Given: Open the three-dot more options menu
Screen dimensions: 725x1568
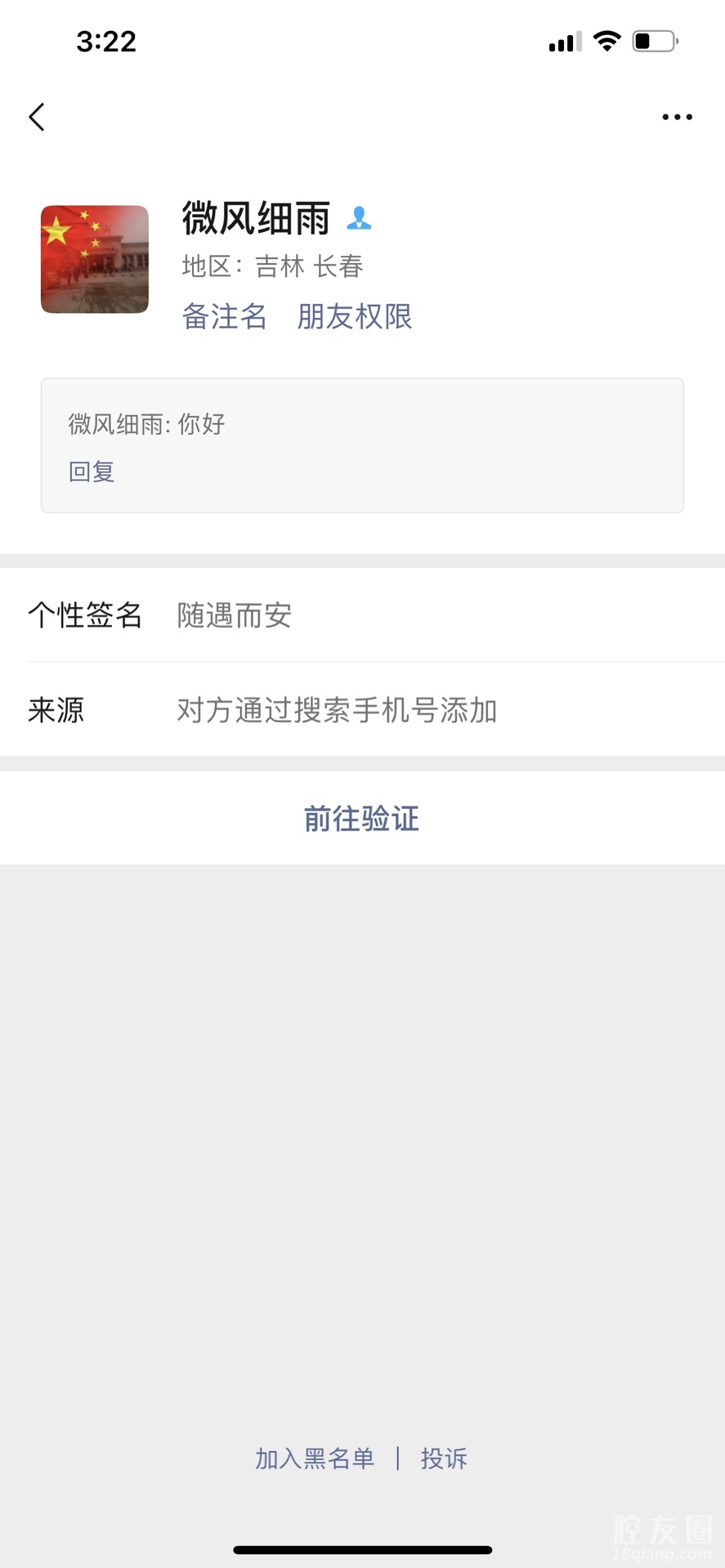Looking at the screenshot, I should (x=677, y=118).
